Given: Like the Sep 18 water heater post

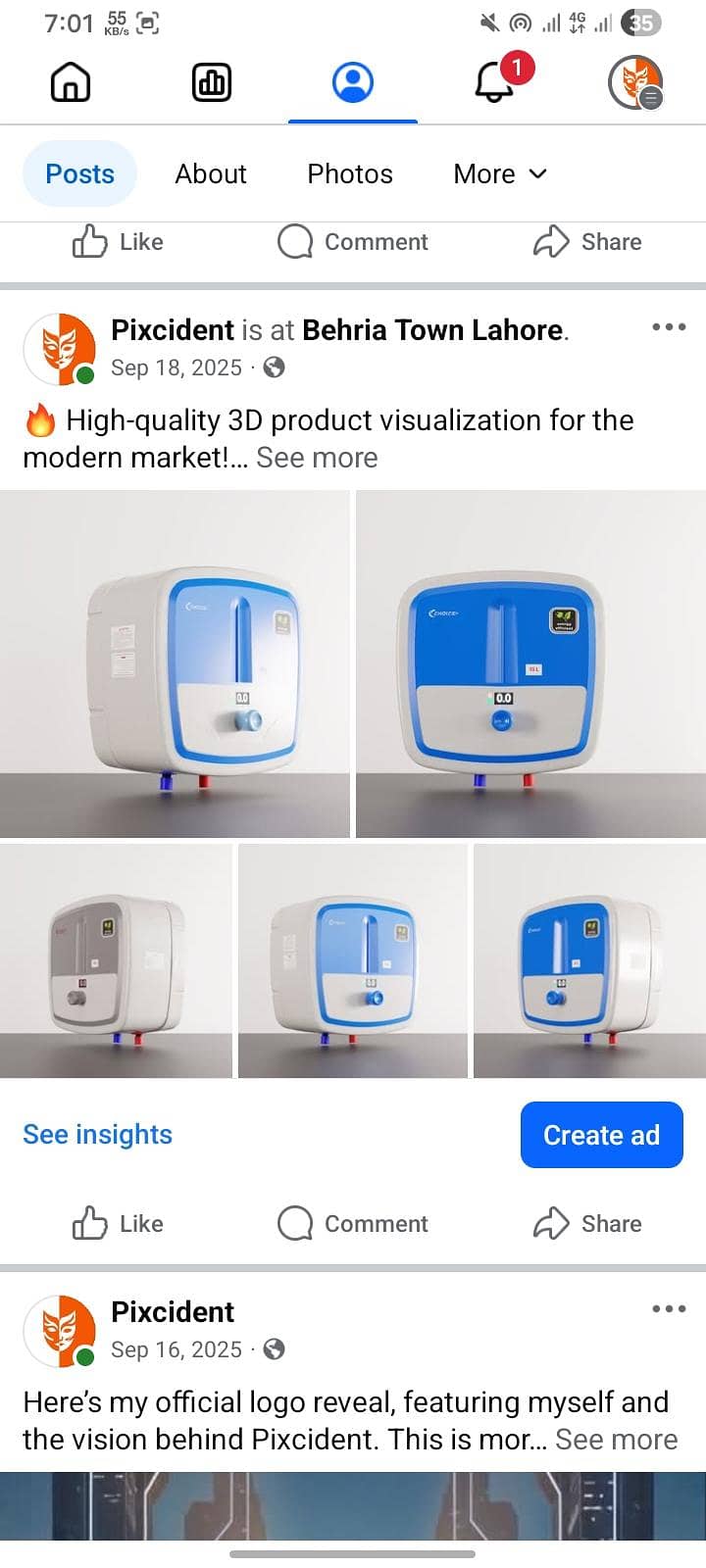Looking at the screenshot, I should 118,1224.
